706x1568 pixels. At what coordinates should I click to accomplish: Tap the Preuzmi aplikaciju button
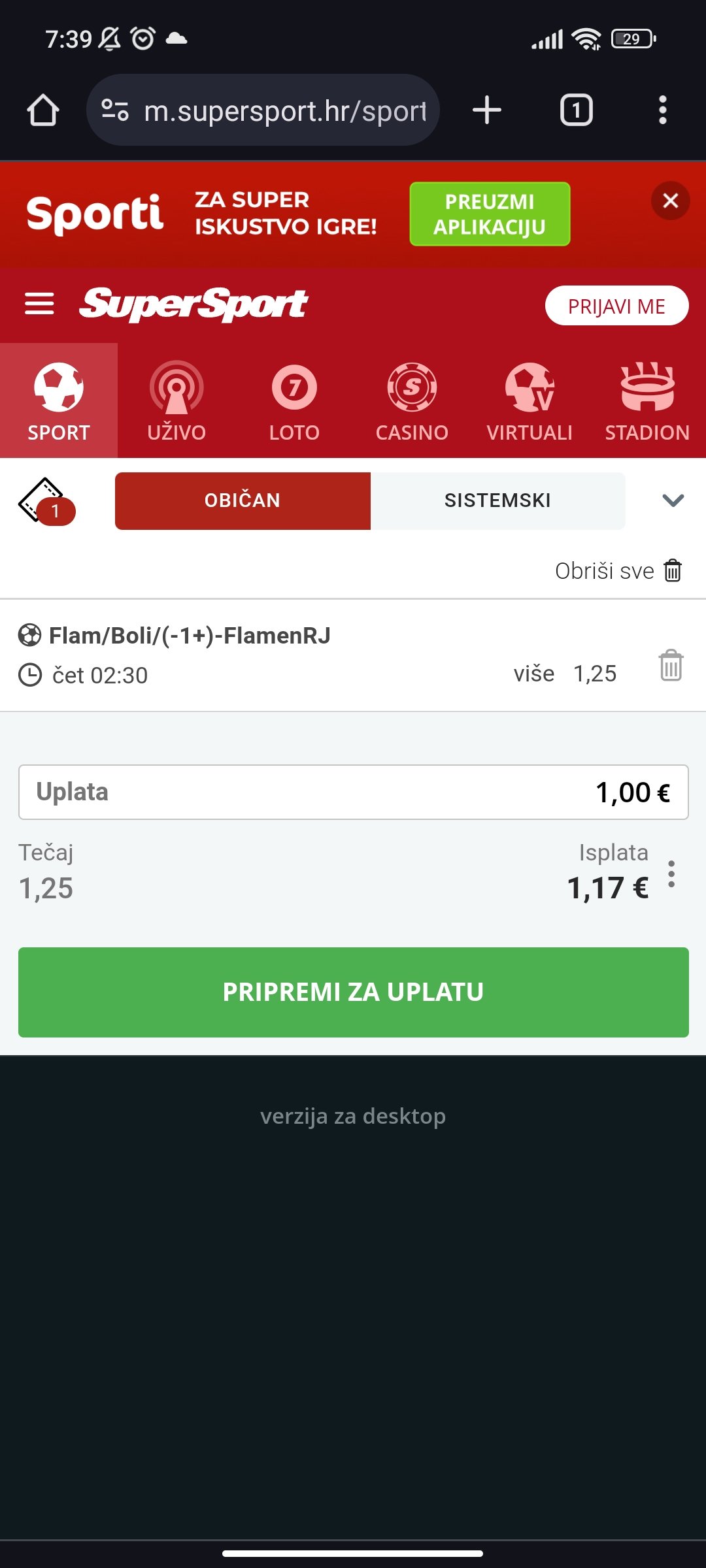tap(490, 214)
